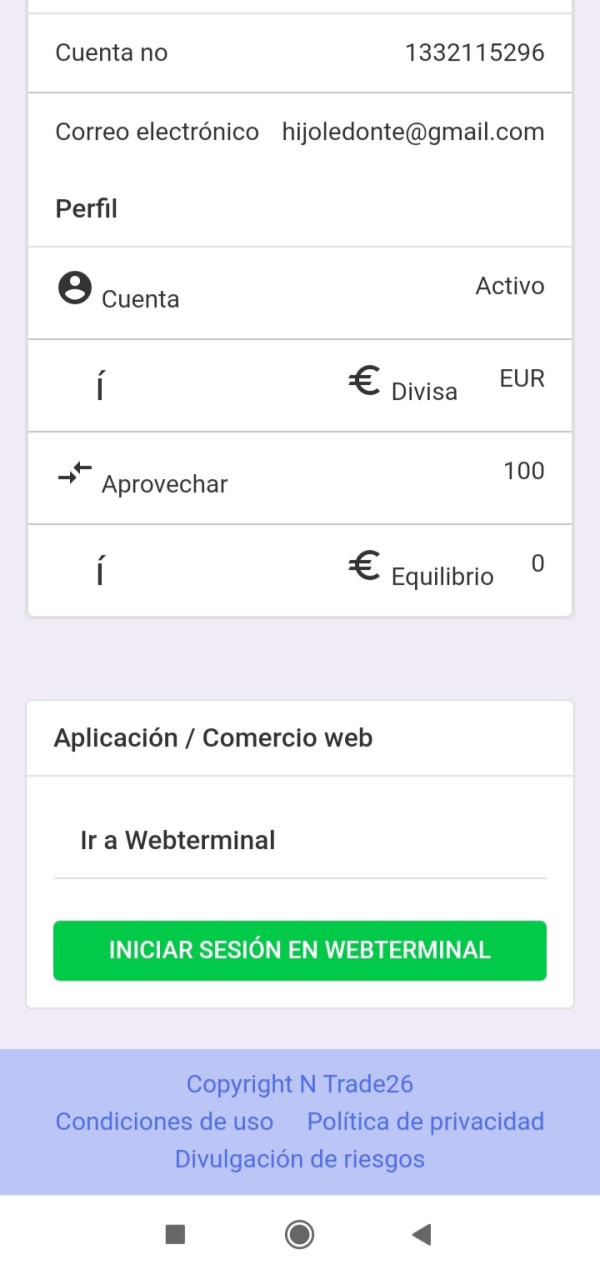Open the Política de privacidad link
The height and width of the screenshot is (1274, 600).
425,1121
